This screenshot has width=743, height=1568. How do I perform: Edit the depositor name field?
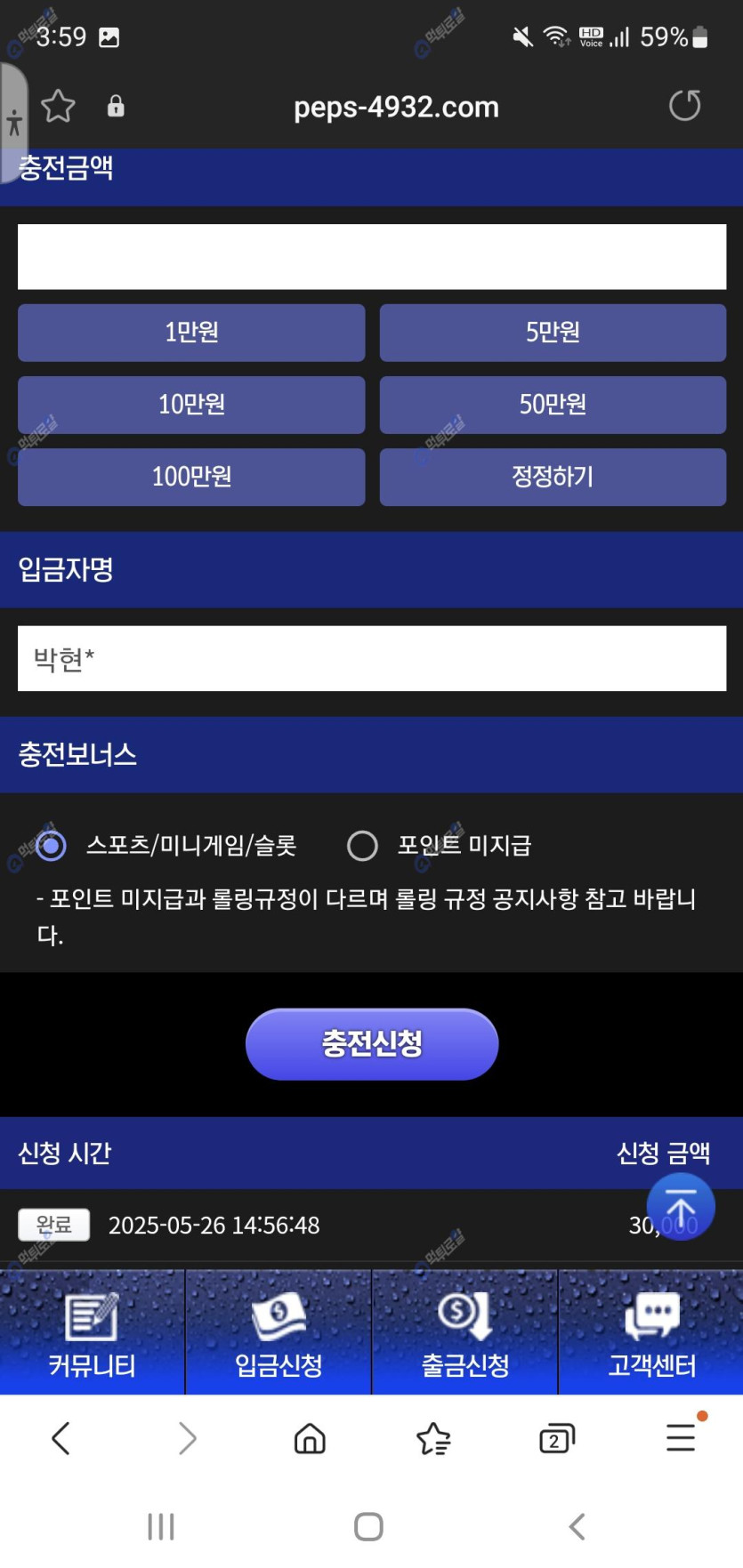pos(371,658)
